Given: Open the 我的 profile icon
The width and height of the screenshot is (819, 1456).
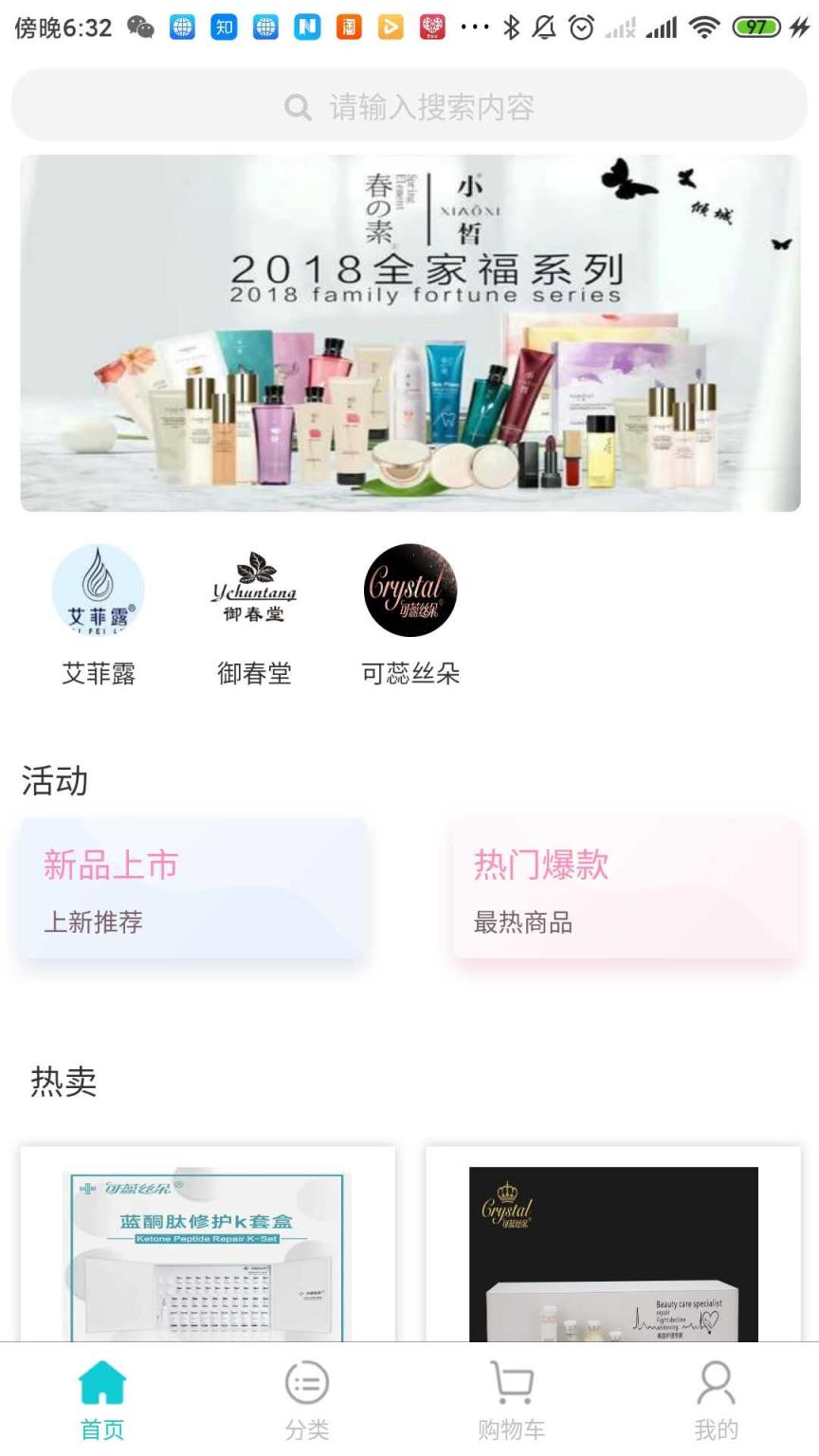Looking at the screenshot, I should point(716,1384).
